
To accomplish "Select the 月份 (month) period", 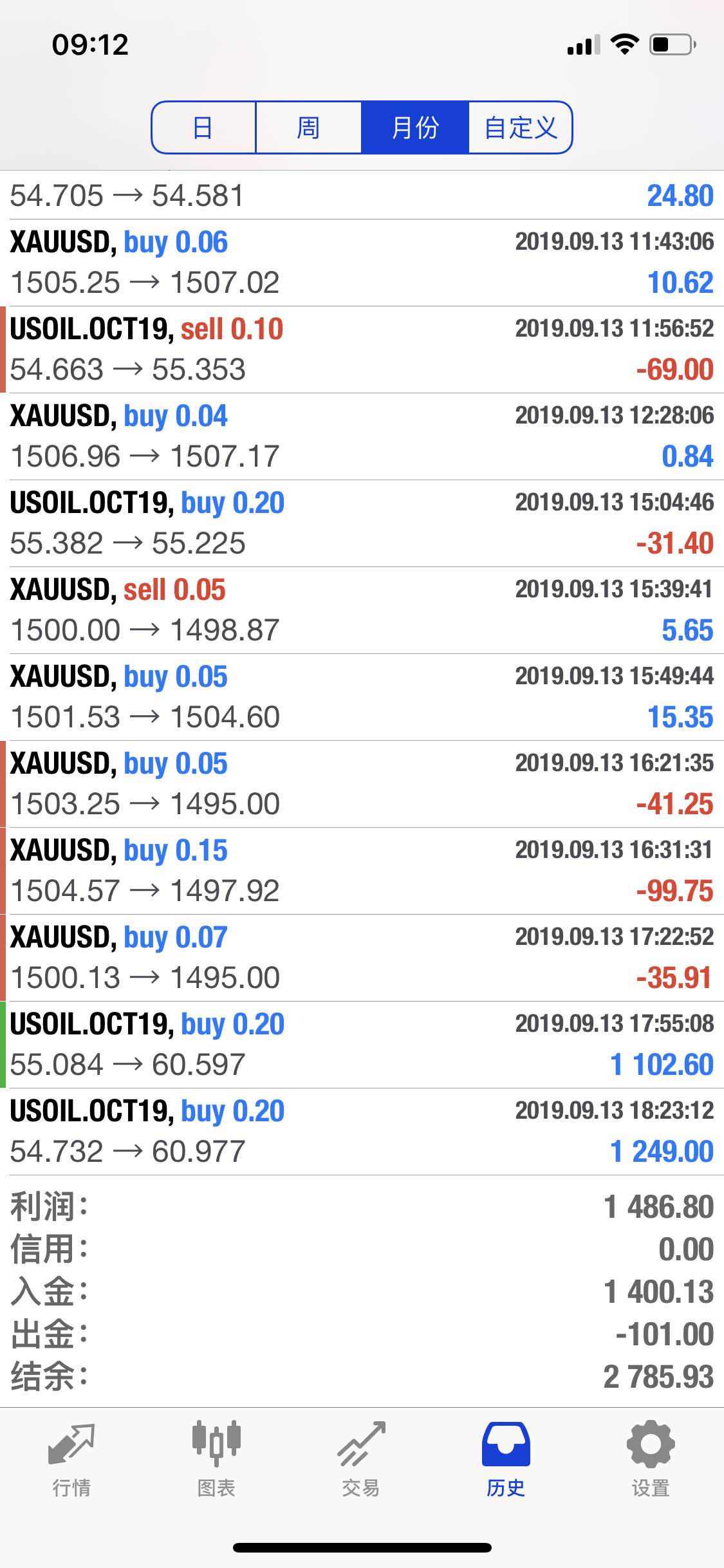I will [414, 127].
